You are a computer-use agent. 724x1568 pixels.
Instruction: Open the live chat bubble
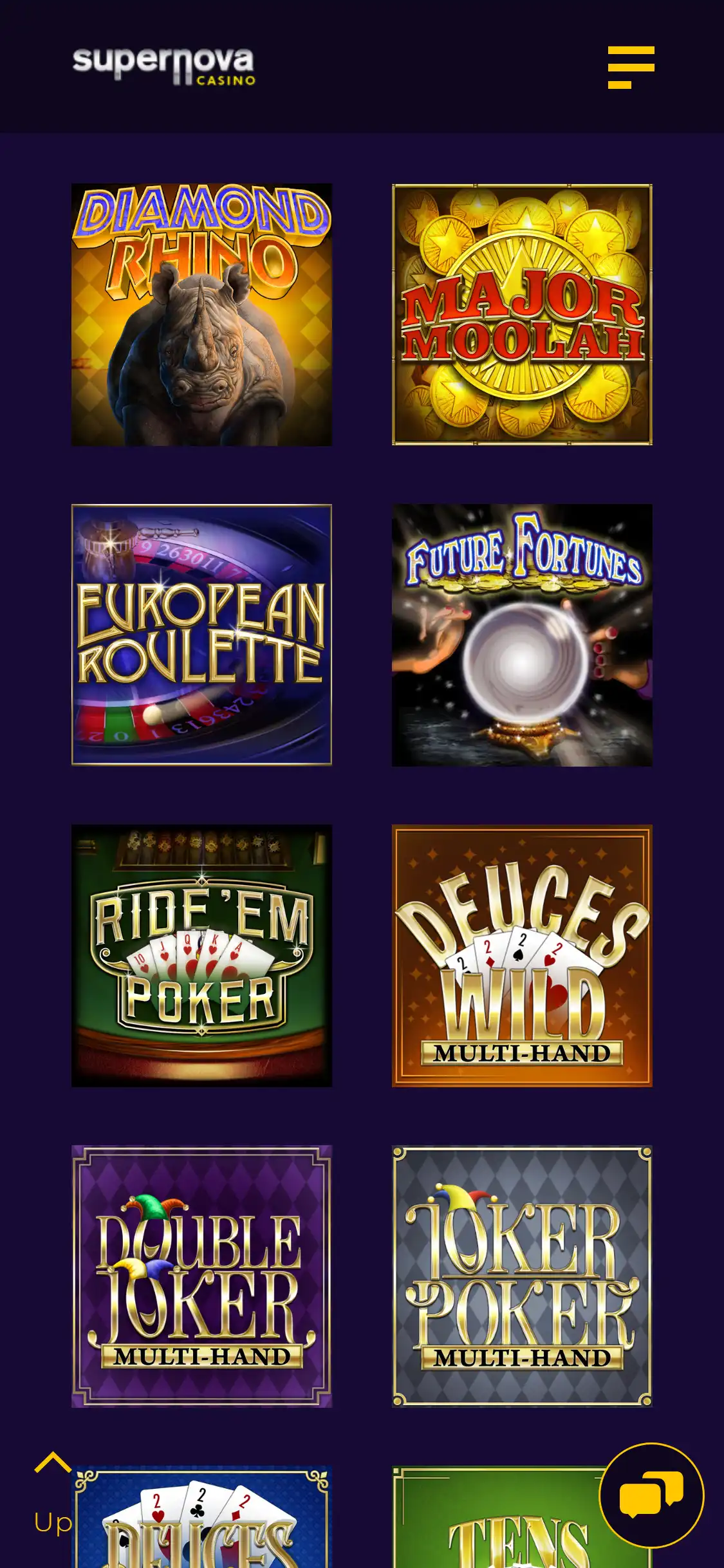651,1495
